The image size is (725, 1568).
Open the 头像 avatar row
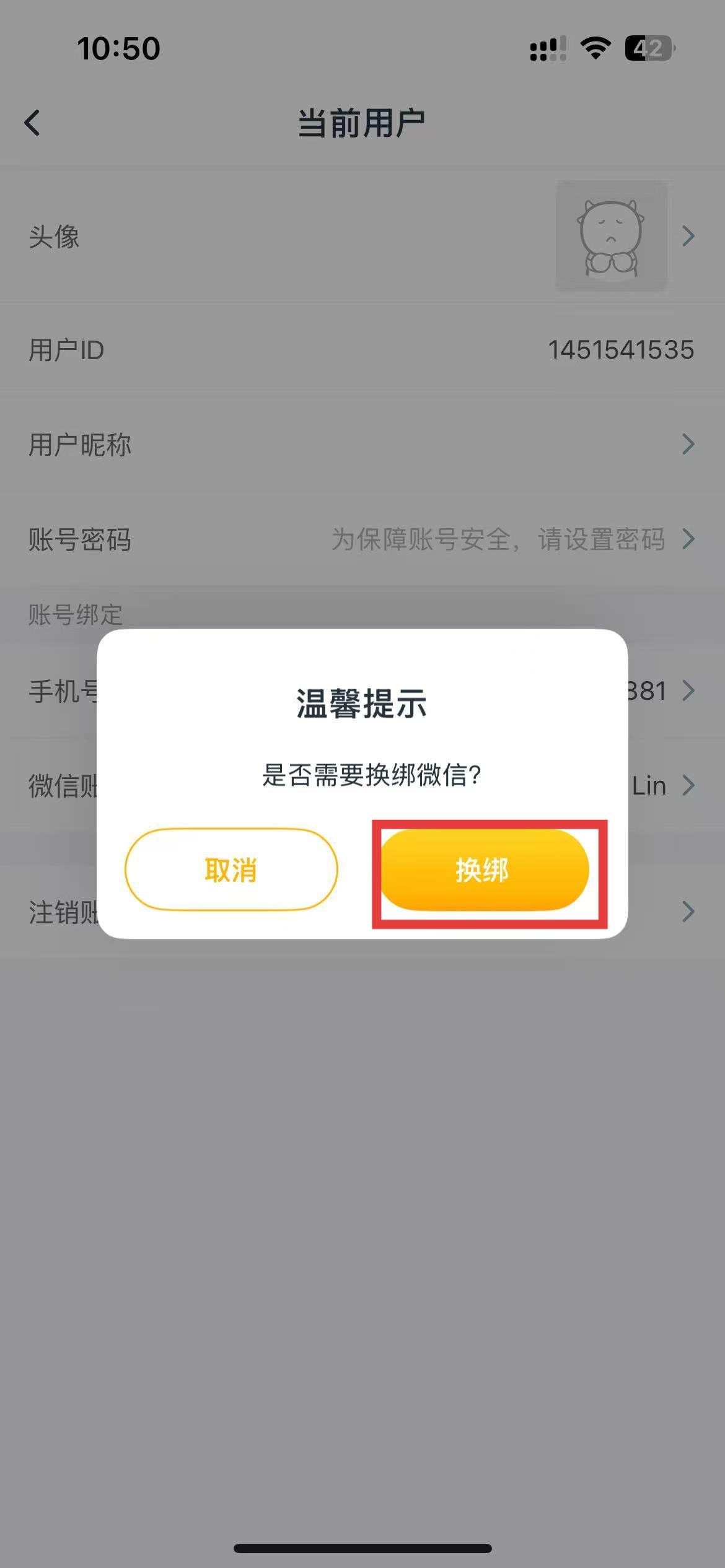point(362,237)
